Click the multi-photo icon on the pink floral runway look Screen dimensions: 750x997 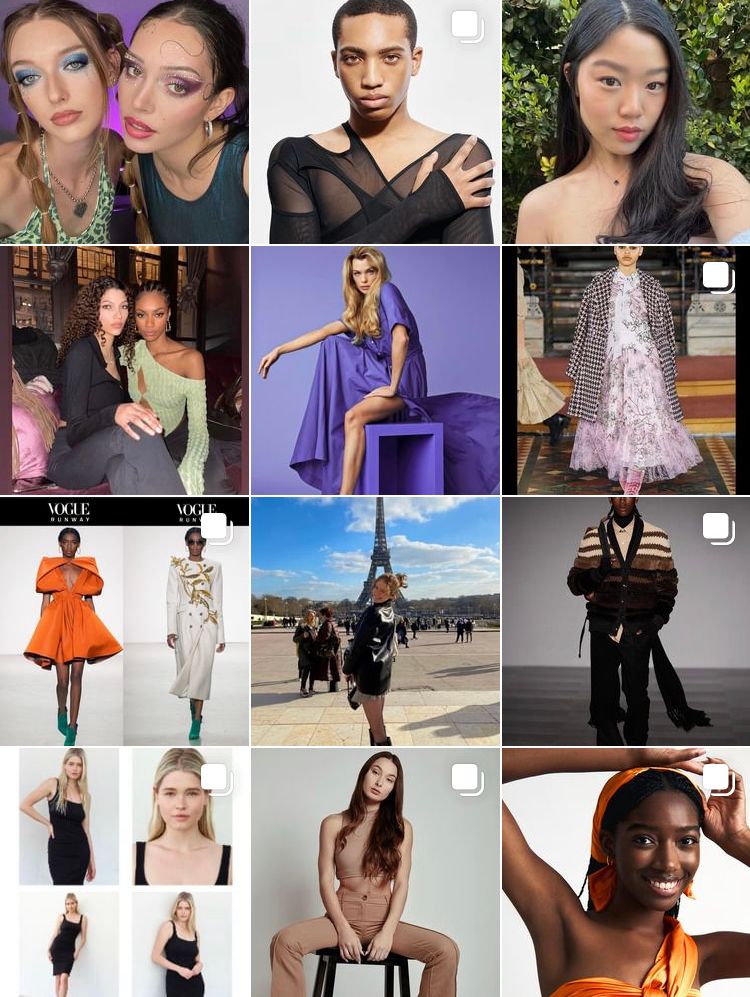click(717, 275)
